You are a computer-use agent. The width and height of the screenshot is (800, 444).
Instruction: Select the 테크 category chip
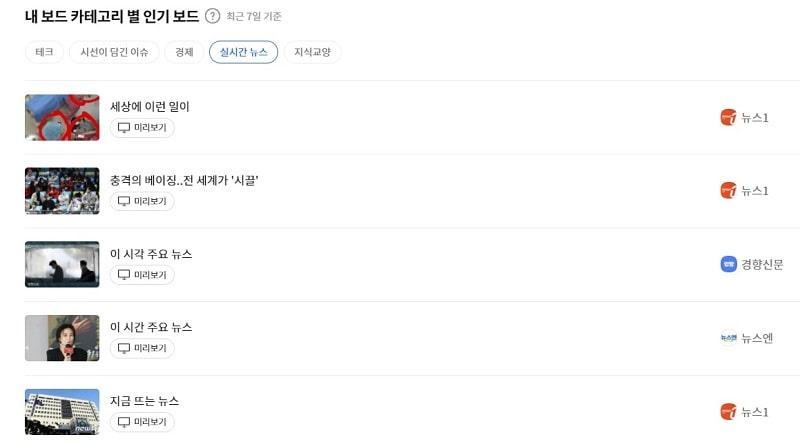(x=44, y=52)
